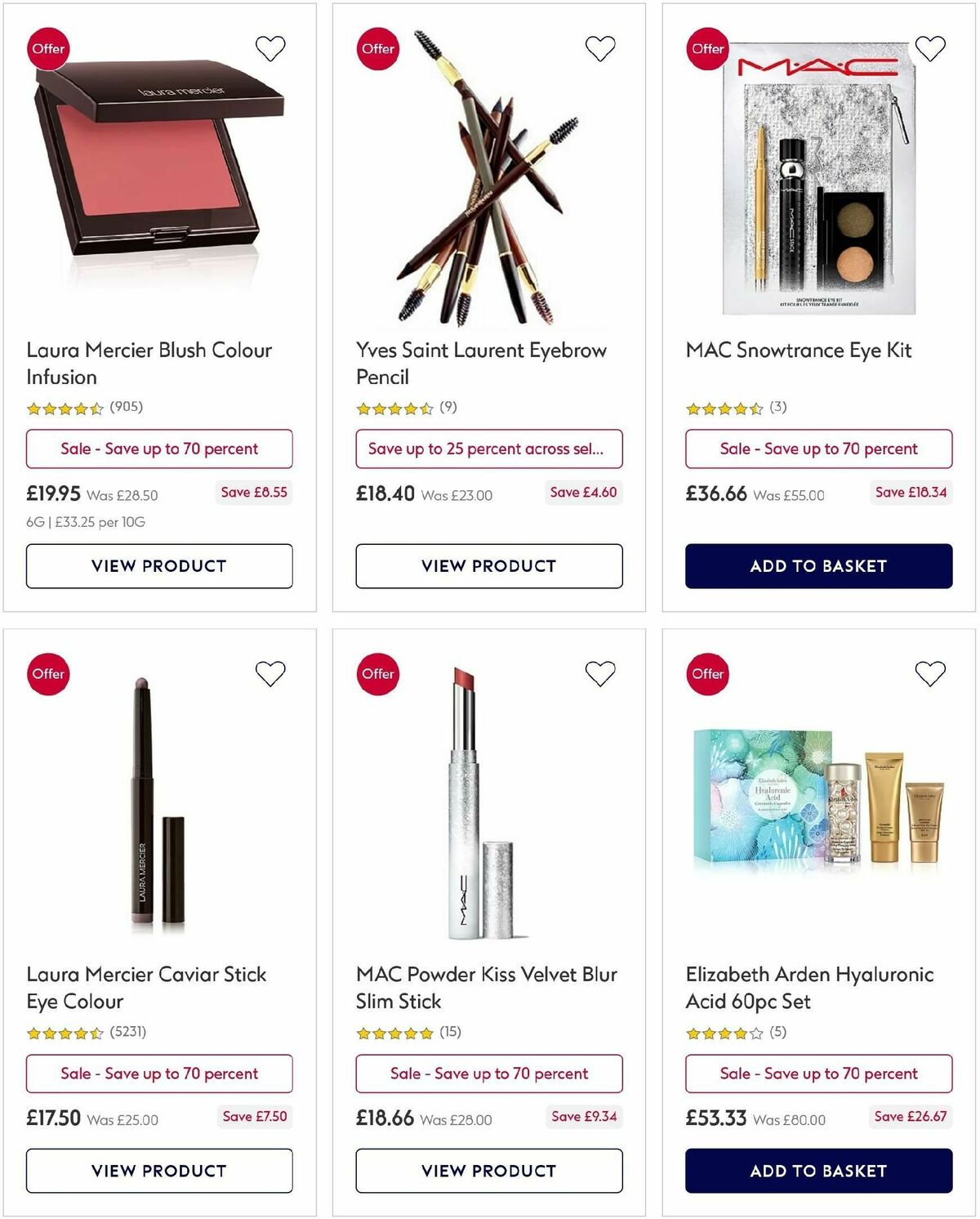Select the Offer badge on MAC Powder Kiss
The width and height of the screenshot is (980, 1219).
[377, 673]
